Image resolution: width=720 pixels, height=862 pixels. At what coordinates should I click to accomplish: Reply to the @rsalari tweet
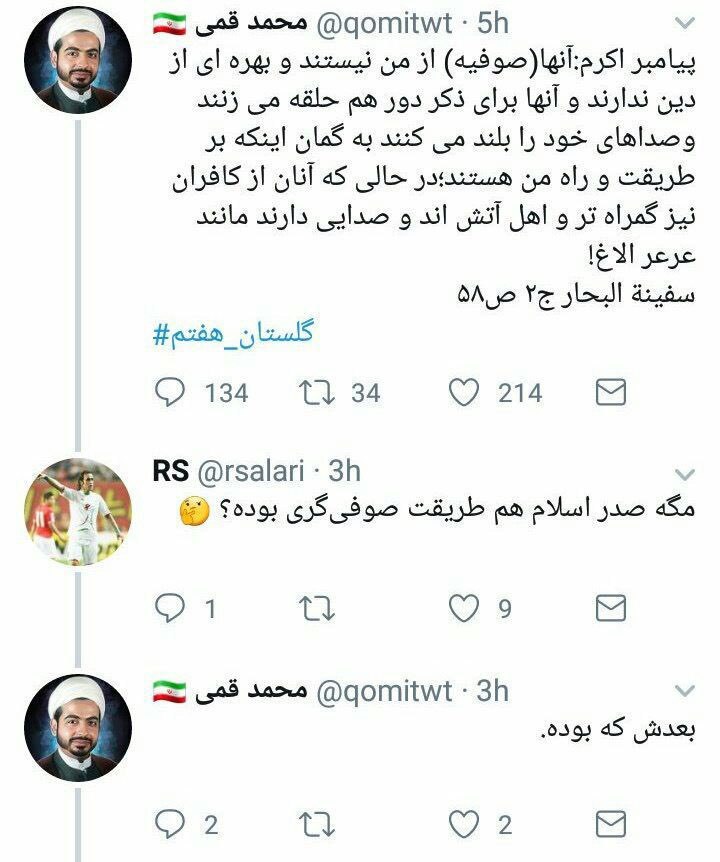(172, 608)
